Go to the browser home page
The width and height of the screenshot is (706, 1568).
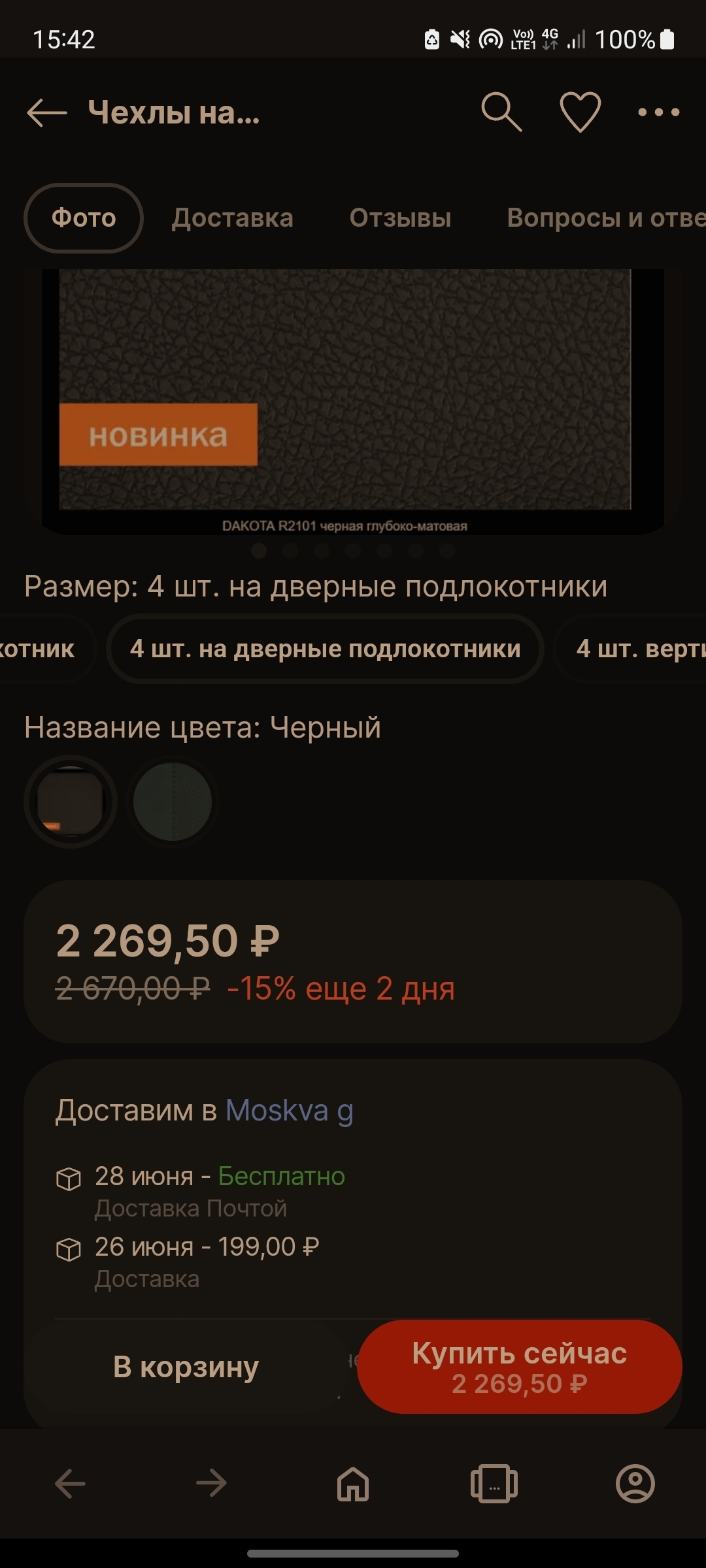pyautogui.click(x=353, y=1484)
